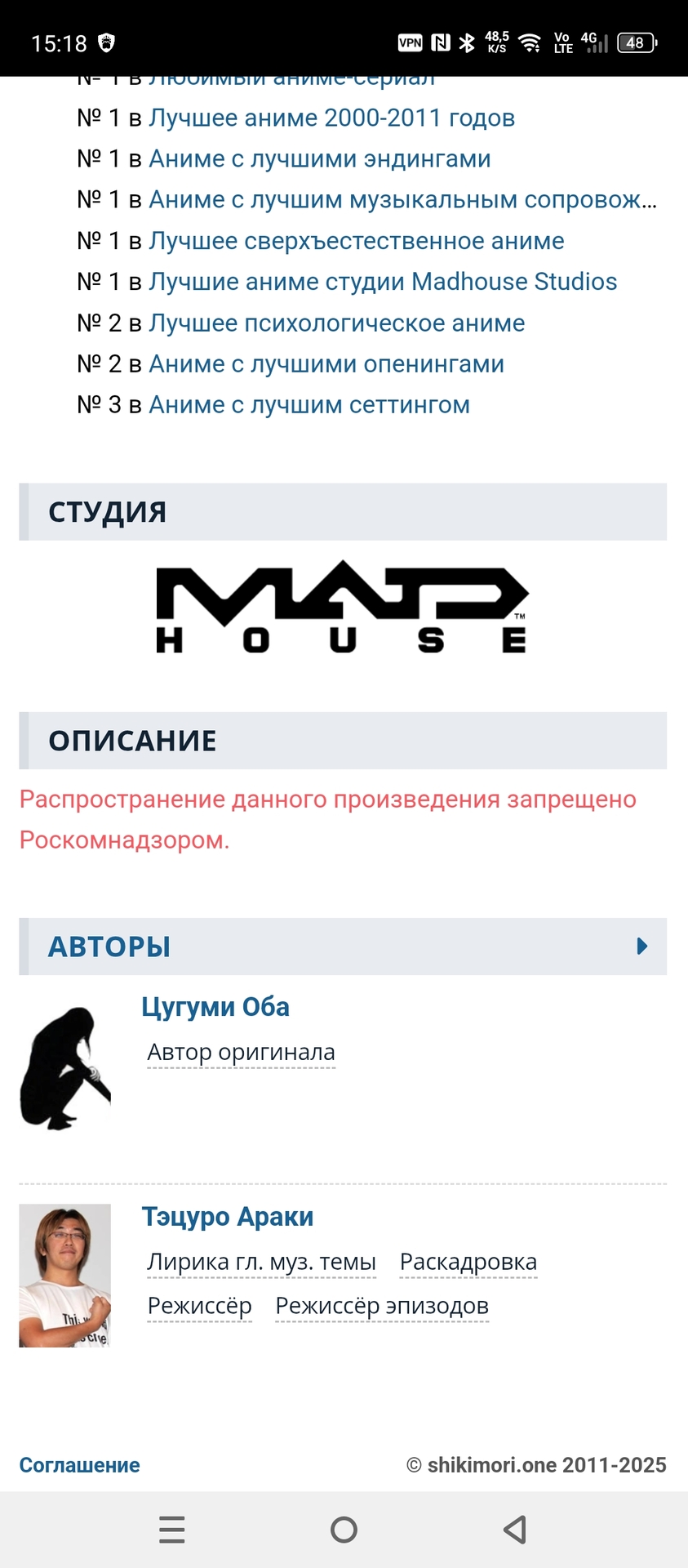This screenshot has width=688, height=1568.
Task: Open Тэцуро Араки's profile
Action: pyautogui.click(x=228, y=1217)
